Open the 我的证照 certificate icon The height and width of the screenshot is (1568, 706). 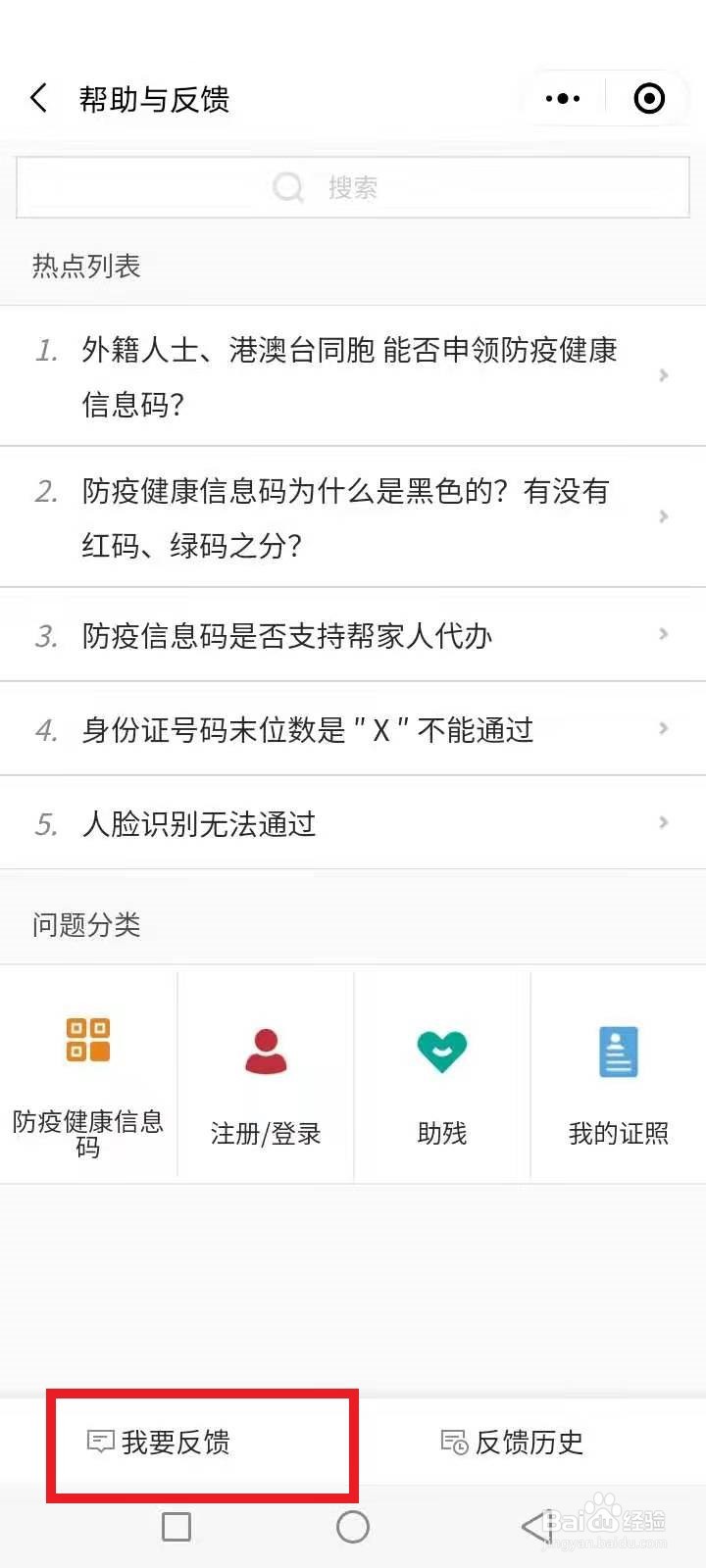618,1051
